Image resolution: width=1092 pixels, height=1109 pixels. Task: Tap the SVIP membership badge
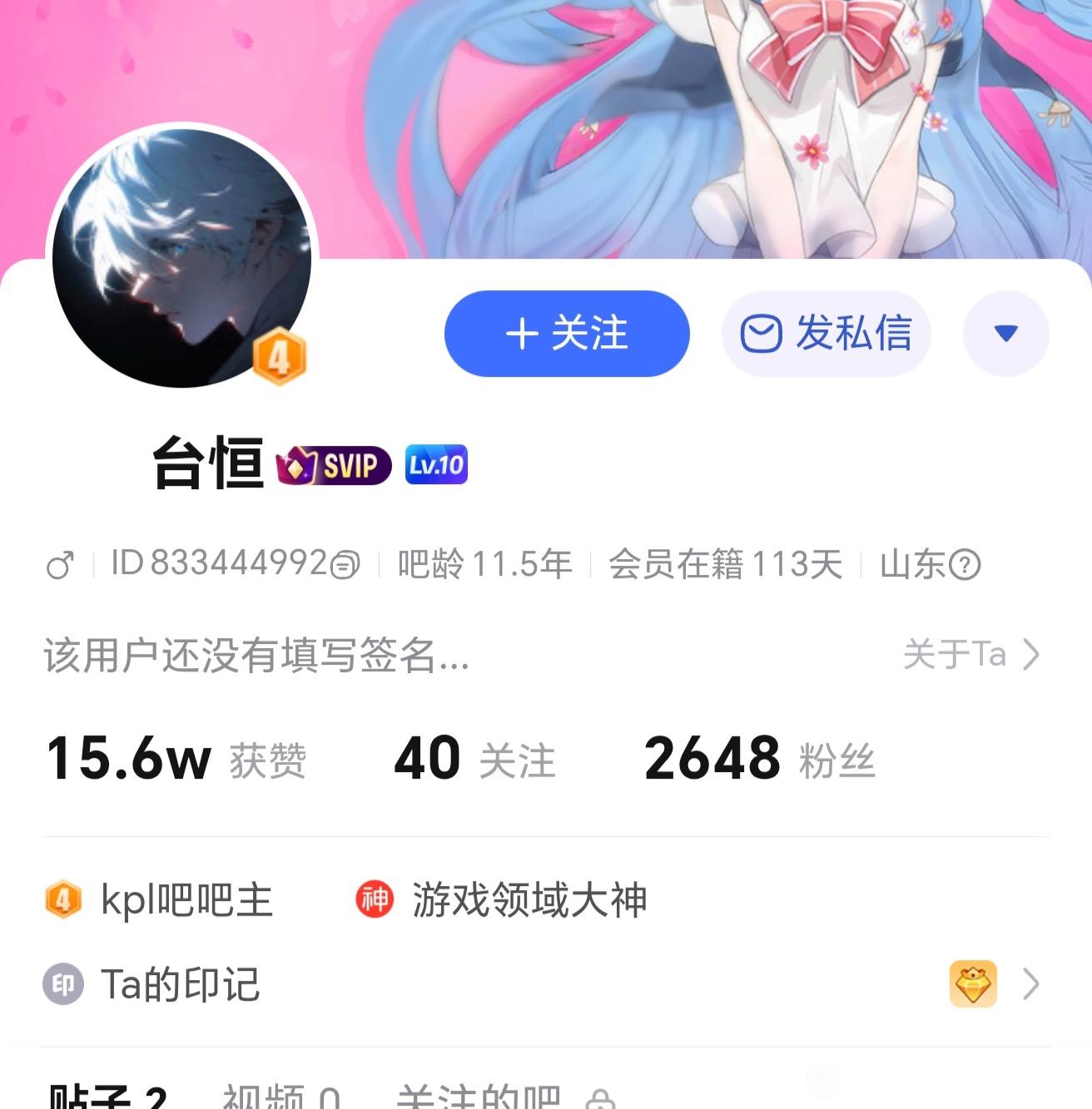pos(334,465)
